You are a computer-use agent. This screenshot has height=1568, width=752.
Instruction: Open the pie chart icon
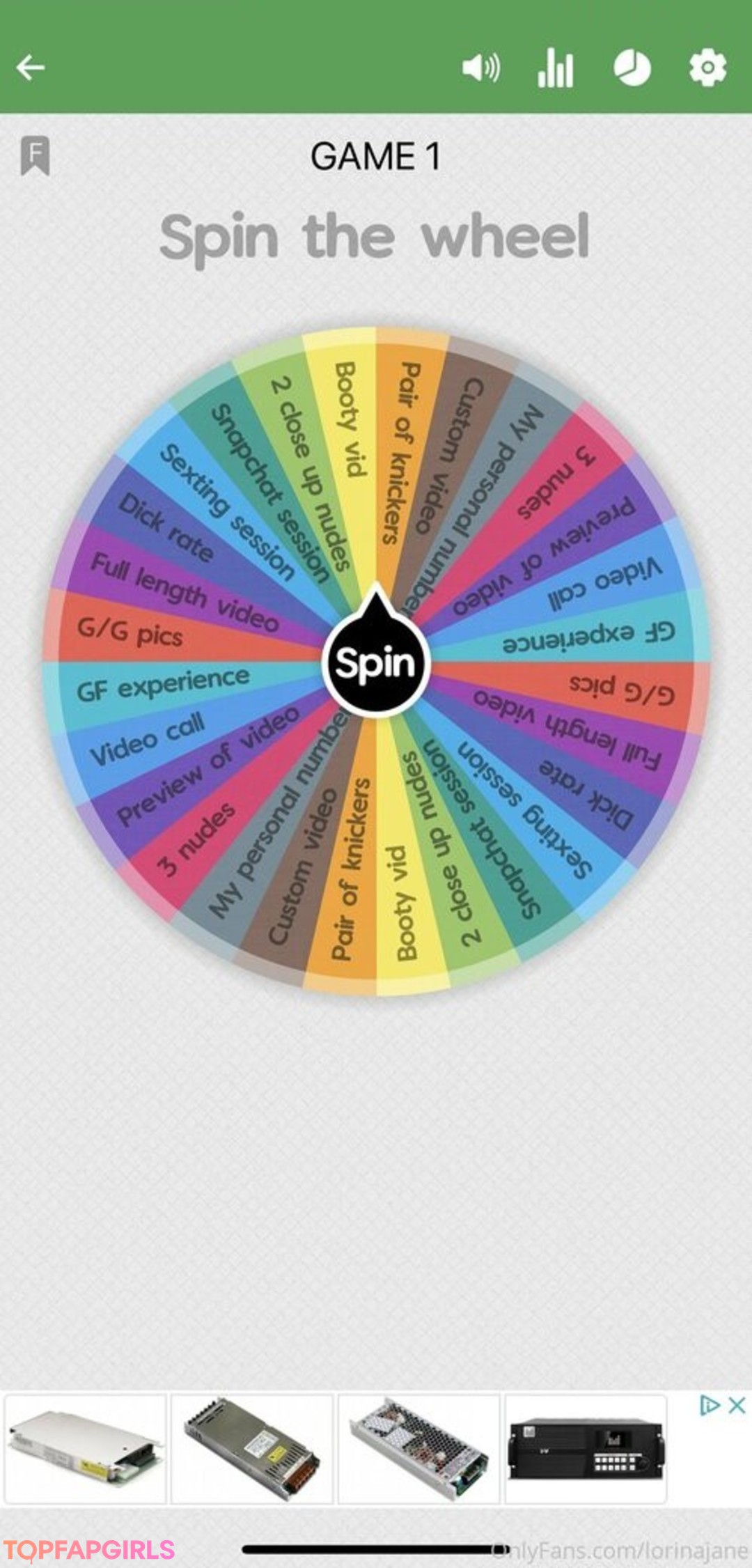point(632,68)
